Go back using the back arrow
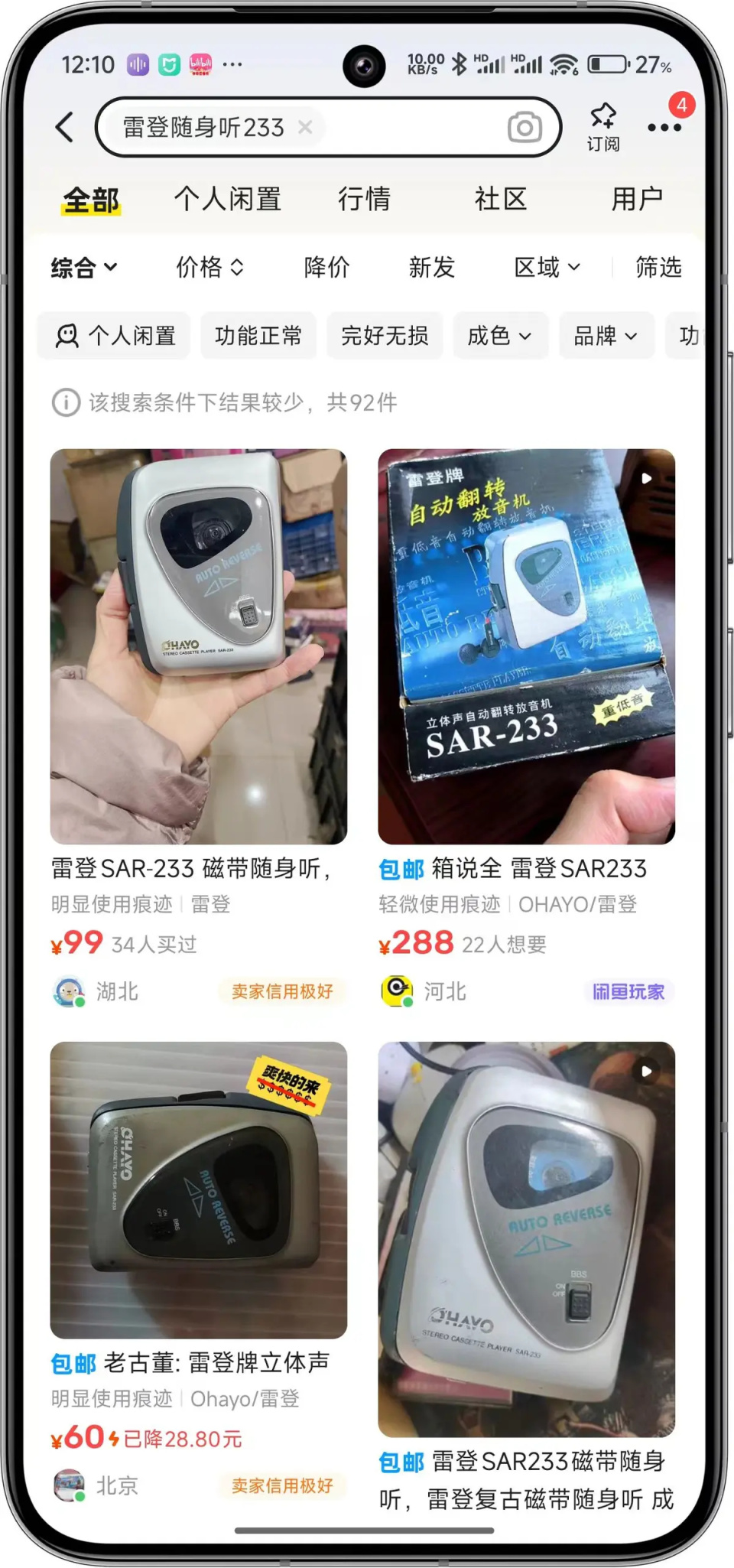This screenshot has width=734, height=1568. click(x=66, y=127)
